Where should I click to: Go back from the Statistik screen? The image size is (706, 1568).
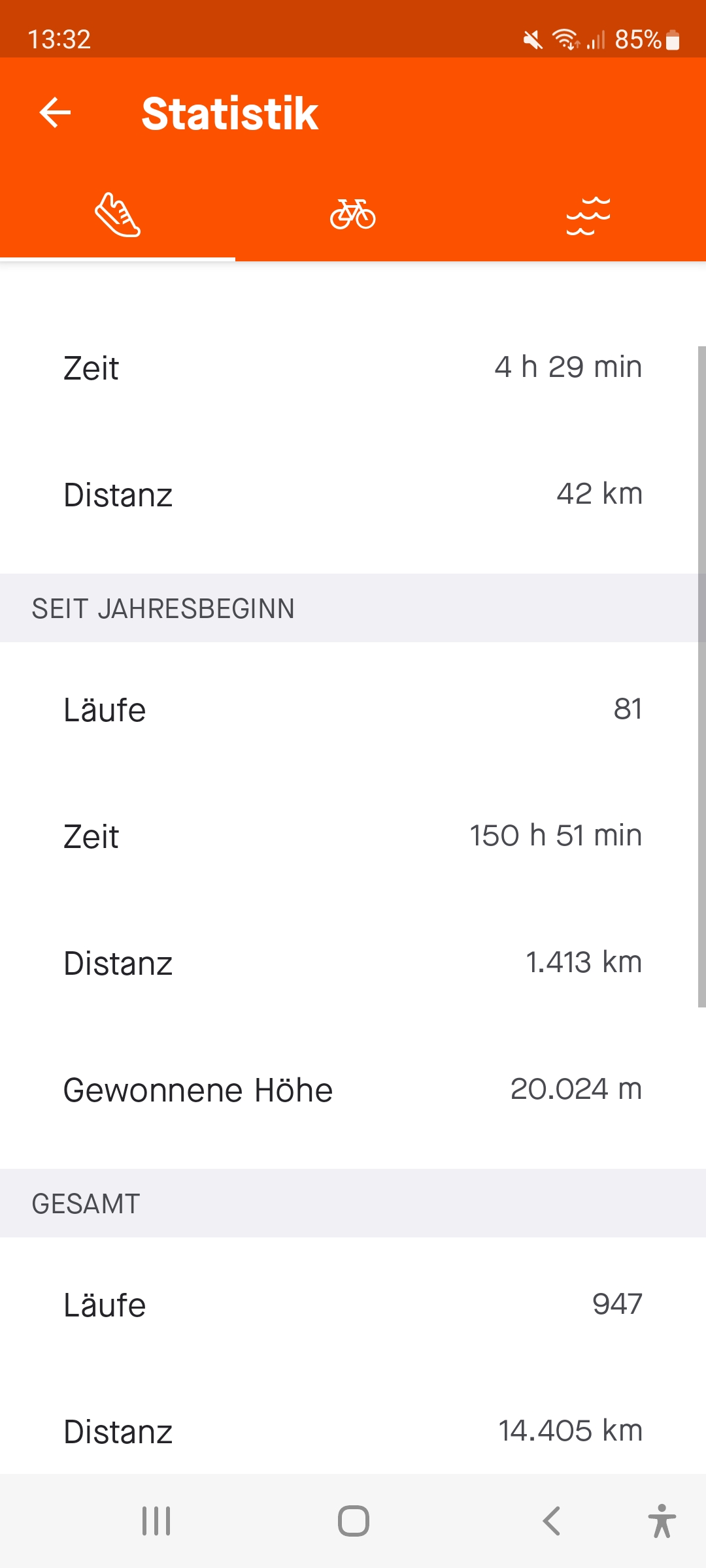coord(55,112)
